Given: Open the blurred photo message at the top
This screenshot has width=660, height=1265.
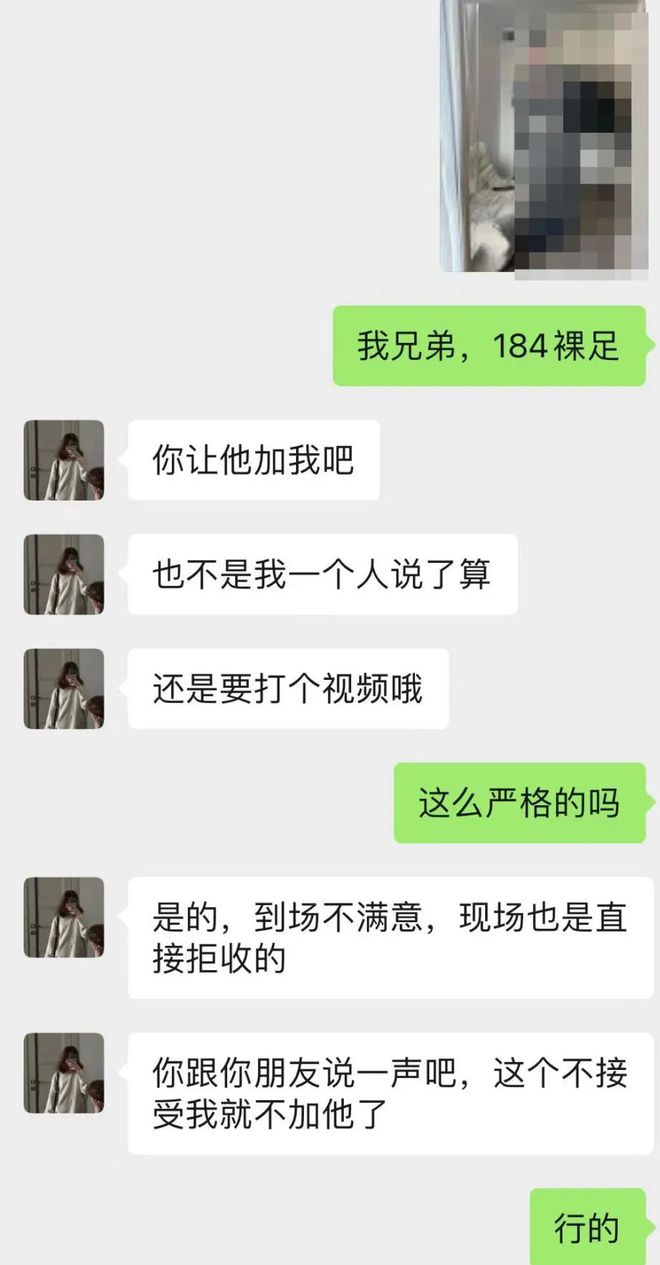Looking at the screenshot, I should 544,136.
